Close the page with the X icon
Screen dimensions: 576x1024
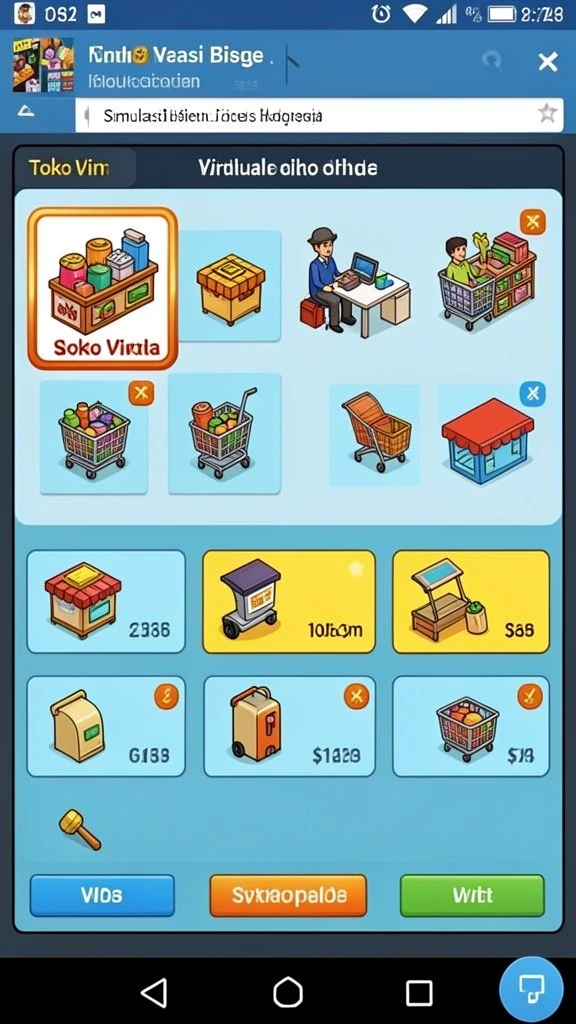point(547,62)
